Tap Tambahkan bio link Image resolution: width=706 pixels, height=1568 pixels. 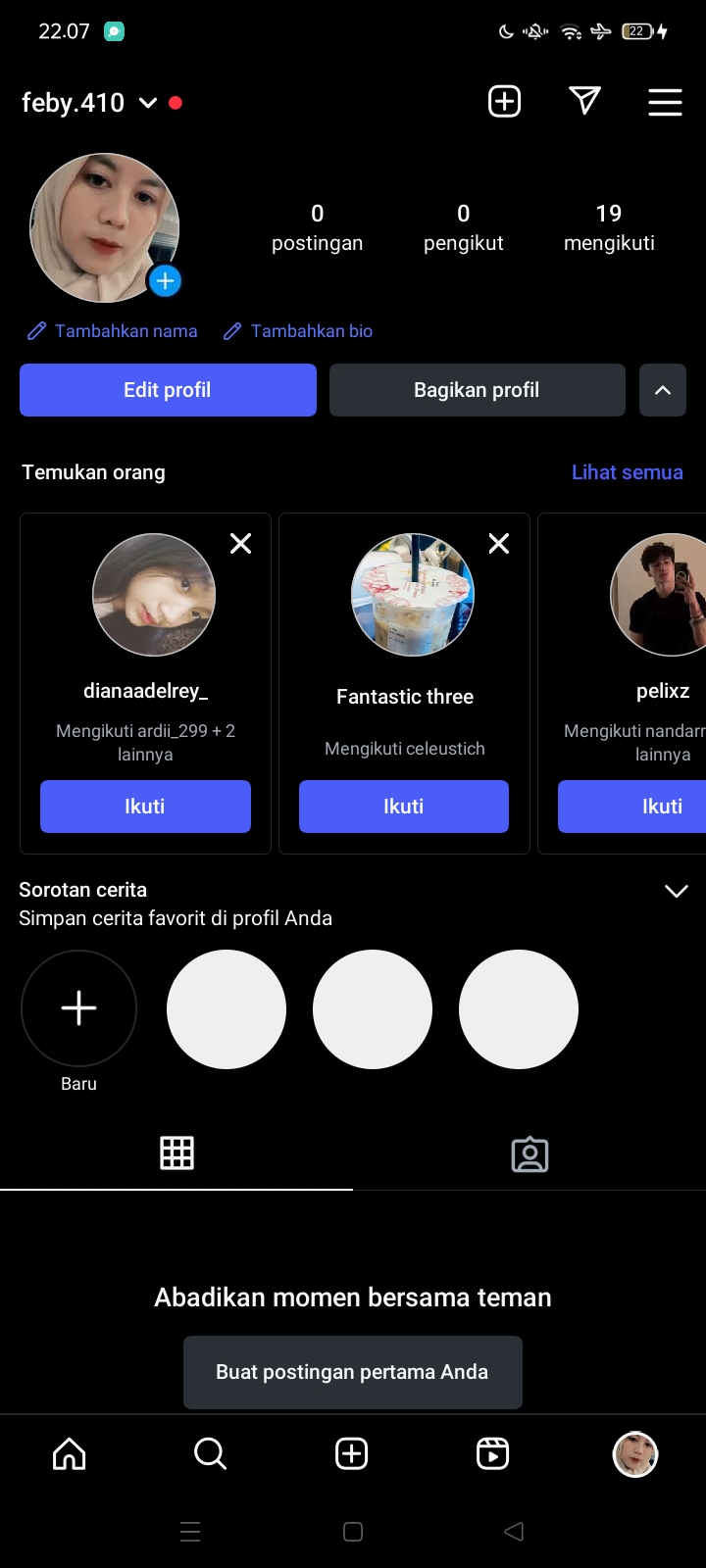point(299,331)
